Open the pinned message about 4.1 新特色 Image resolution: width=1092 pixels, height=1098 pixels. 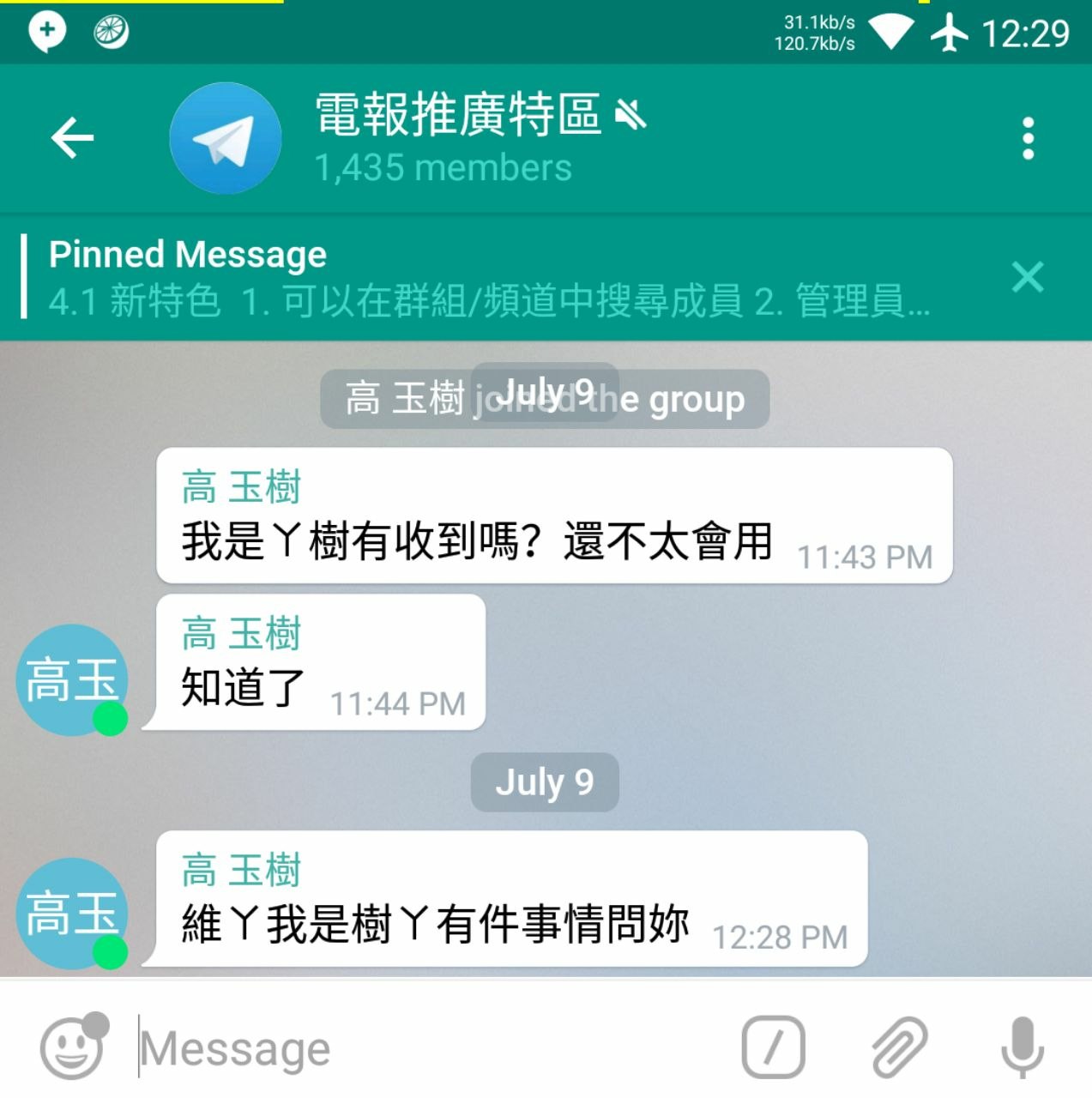489,277
